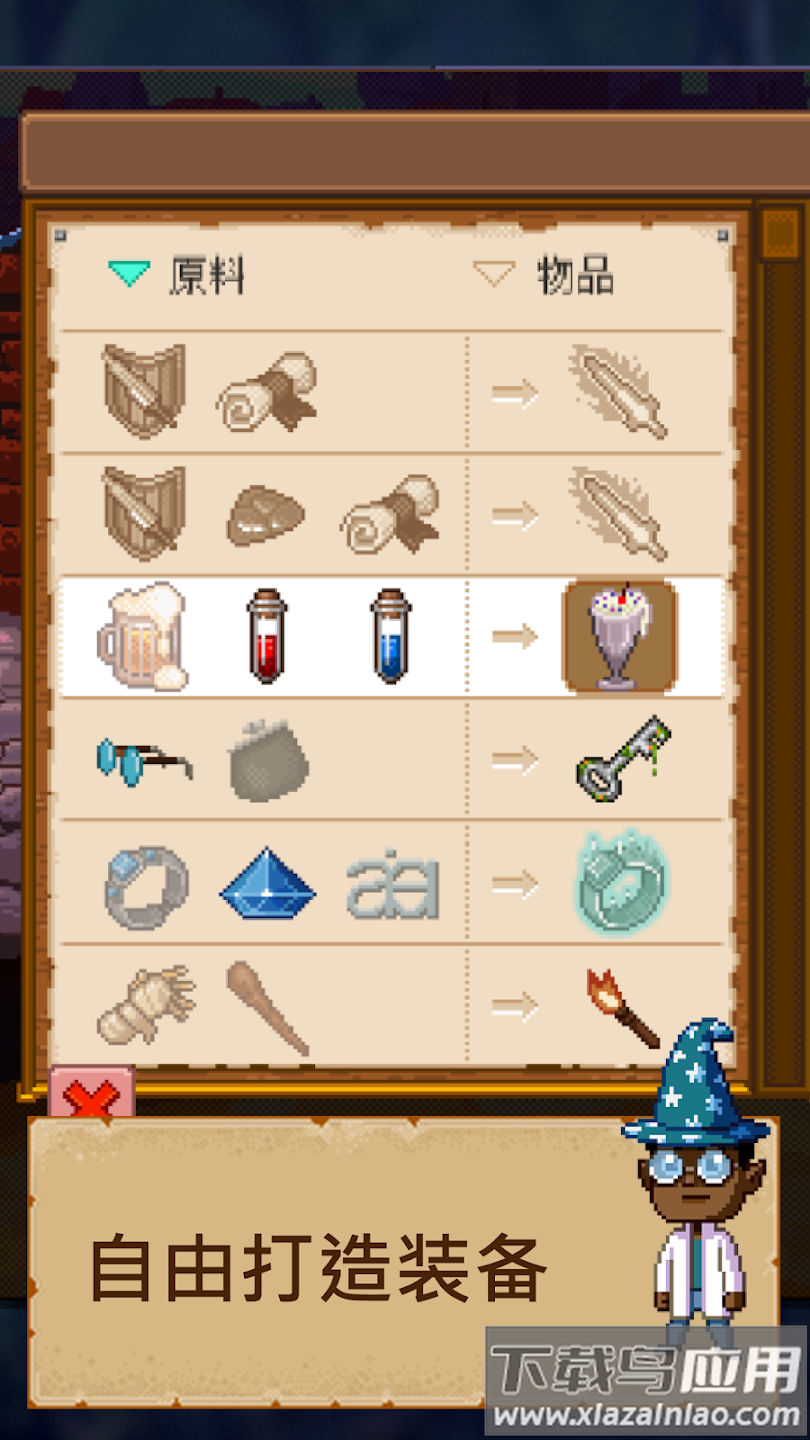This screenshot has width=810, height=1440.
Task: Sort recipes by 原料 (ingredients)
Action: pos(178,275)
